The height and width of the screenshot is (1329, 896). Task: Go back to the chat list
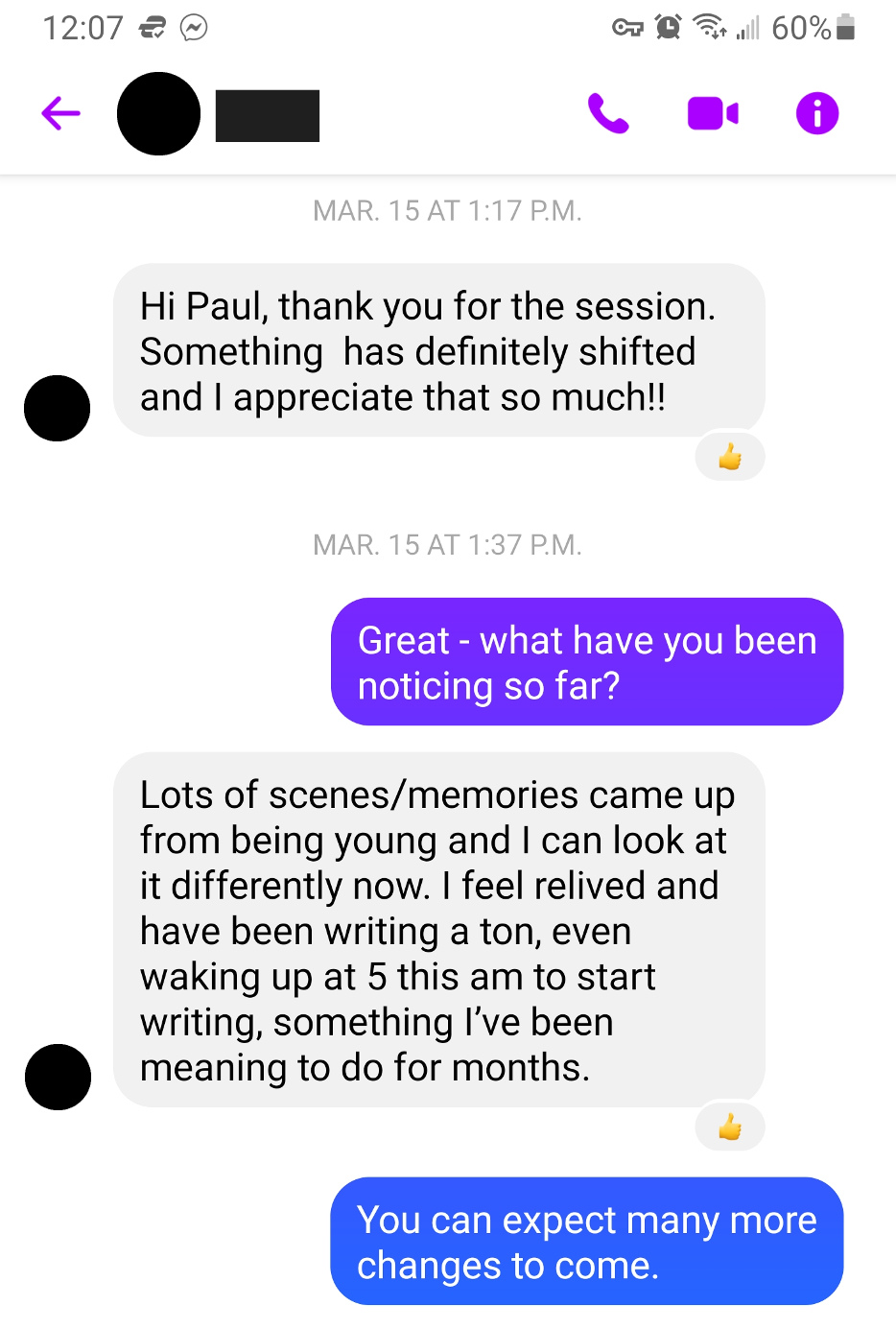pos(60,113)
